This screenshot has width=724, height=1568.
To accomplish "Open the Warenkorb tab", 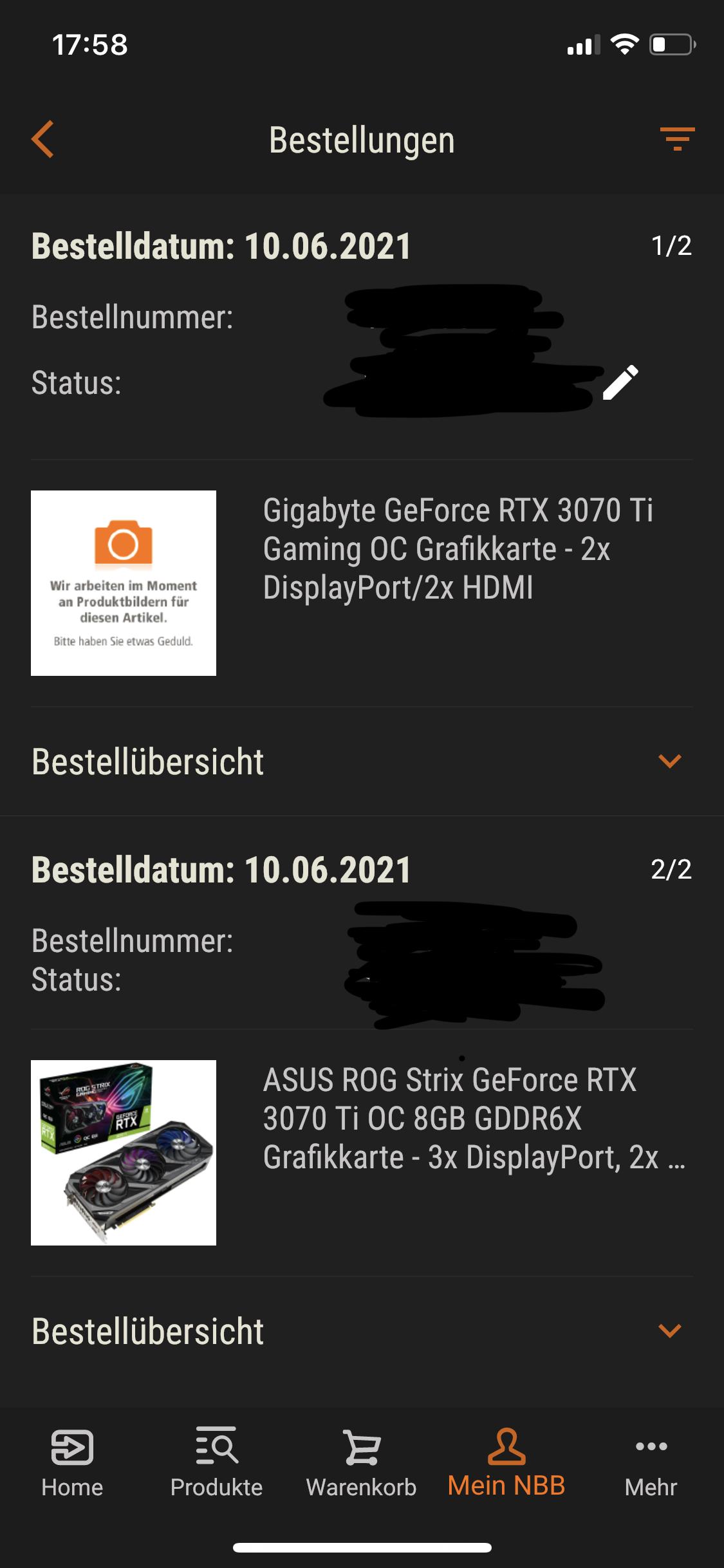I will (362, 1462).
